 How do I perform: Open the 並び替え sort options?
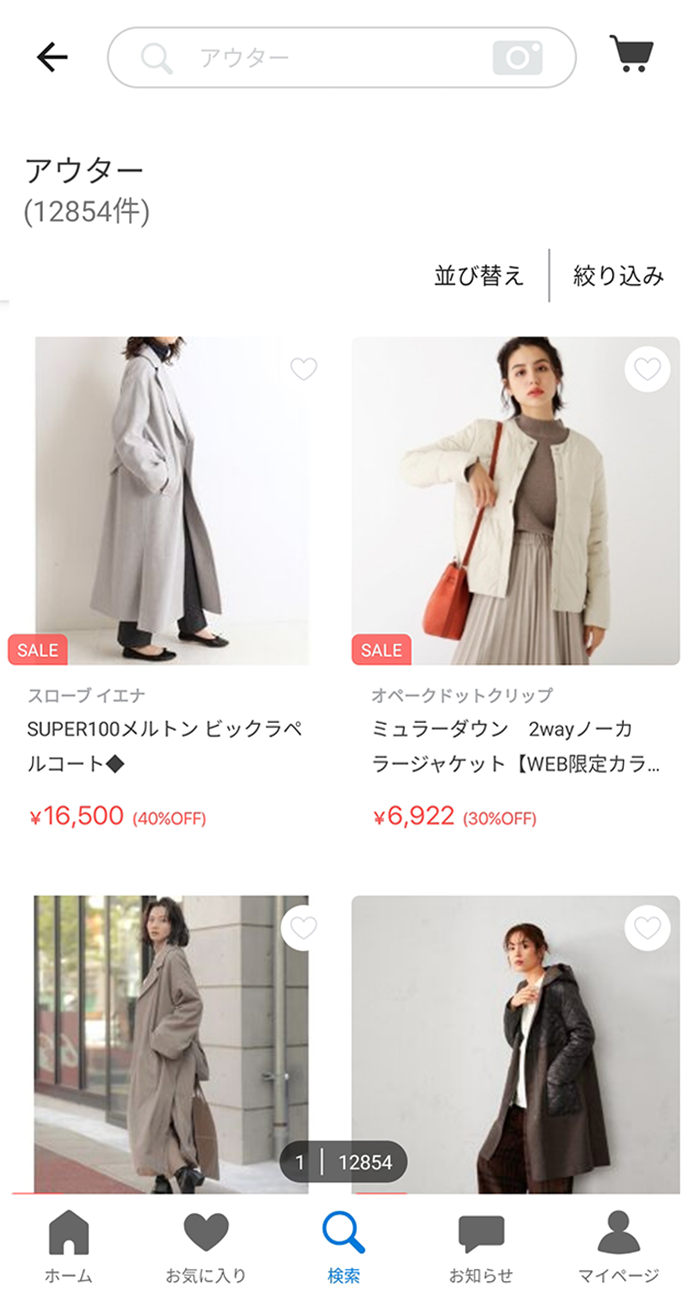coord(479,276)
